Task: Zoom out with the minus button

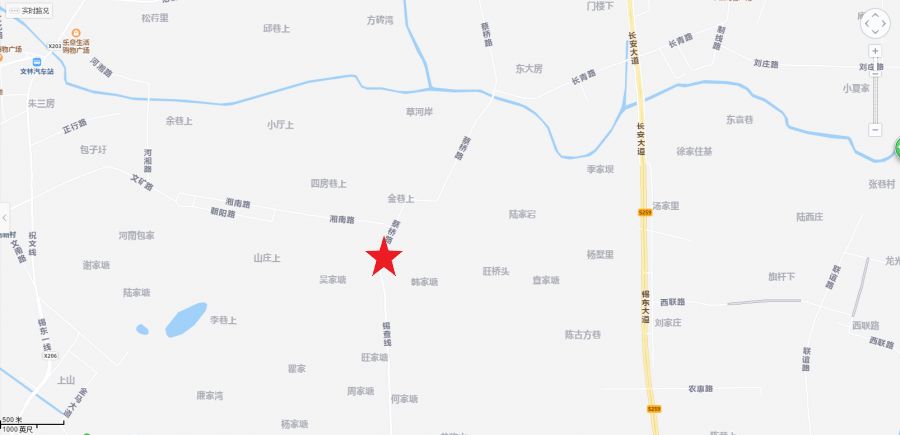Action: pos(875,130)
